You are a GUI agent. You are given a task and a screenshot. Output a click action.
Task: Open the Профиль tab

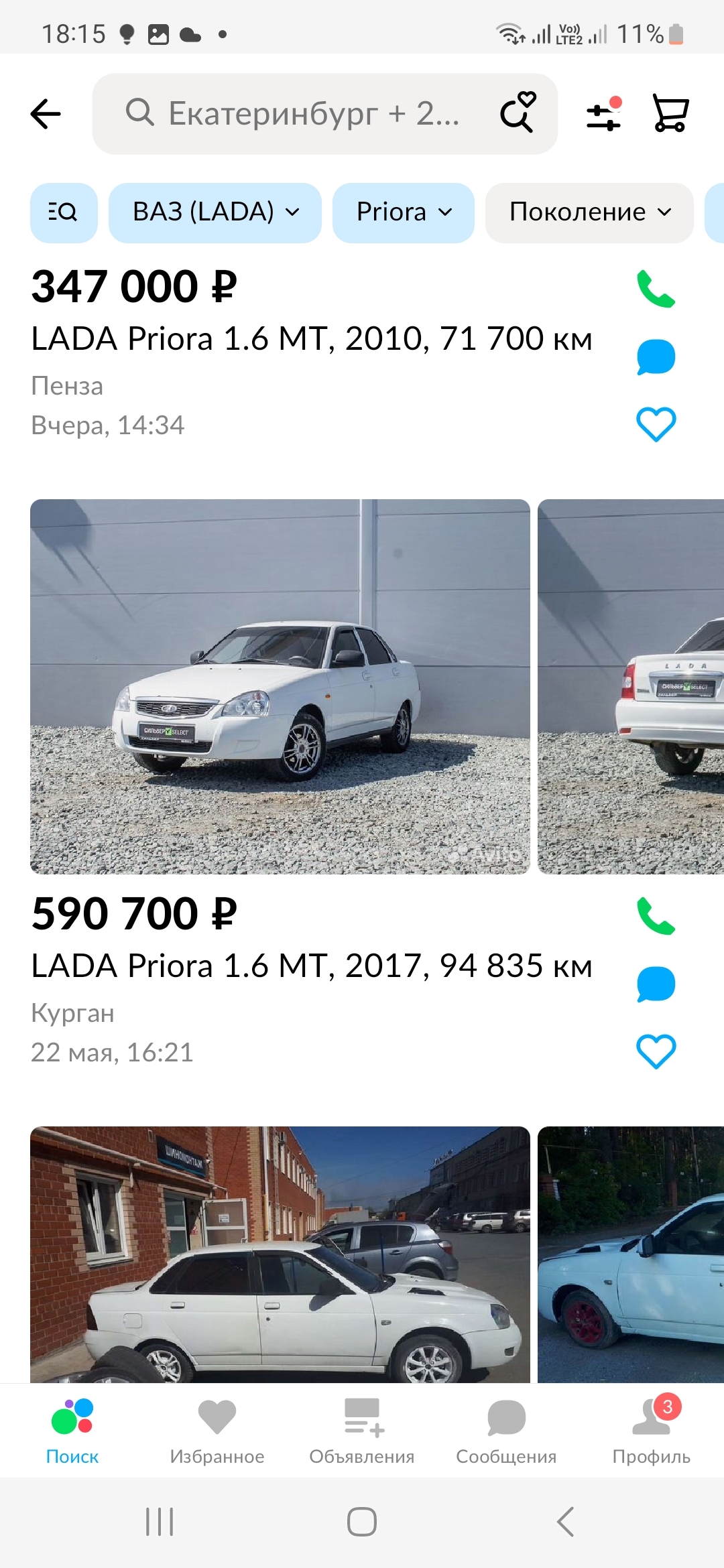pos(651,1431)
